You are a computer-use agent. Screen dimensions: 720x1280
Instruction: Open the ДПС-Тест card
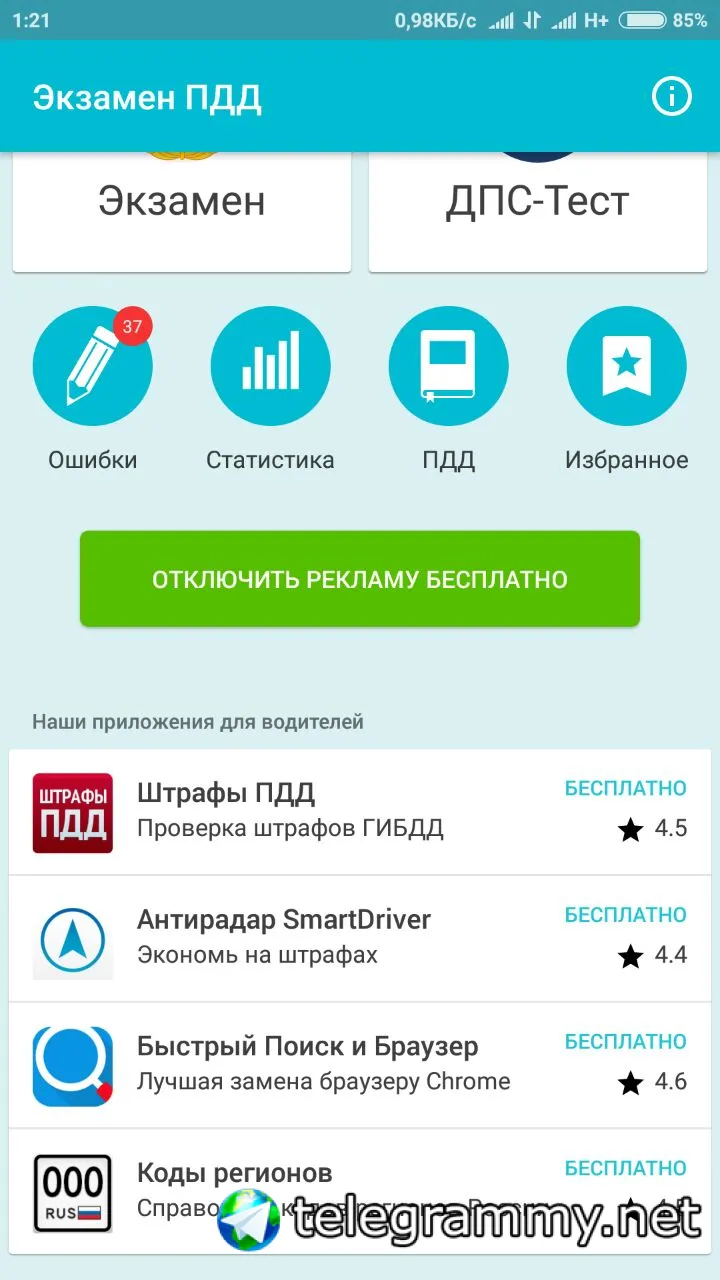[x=538, y=211]
